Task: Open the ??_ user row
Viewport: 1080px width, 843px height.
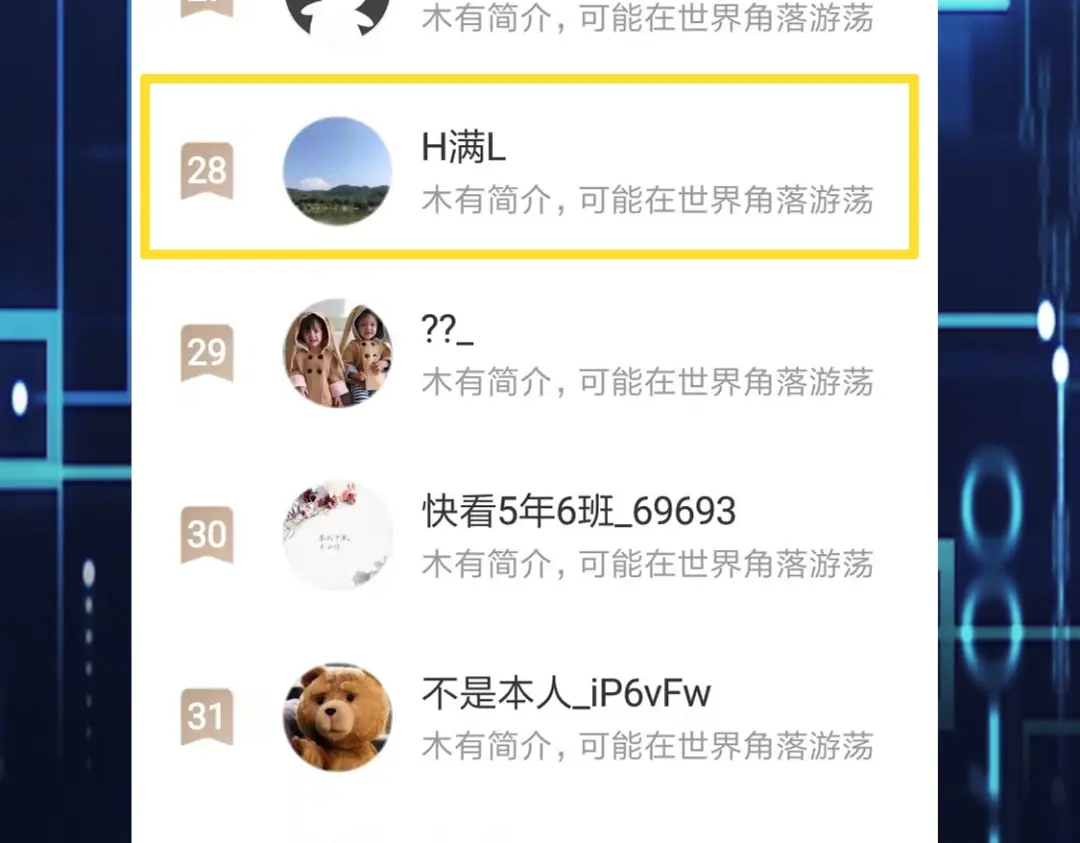Action: [530, 353]
